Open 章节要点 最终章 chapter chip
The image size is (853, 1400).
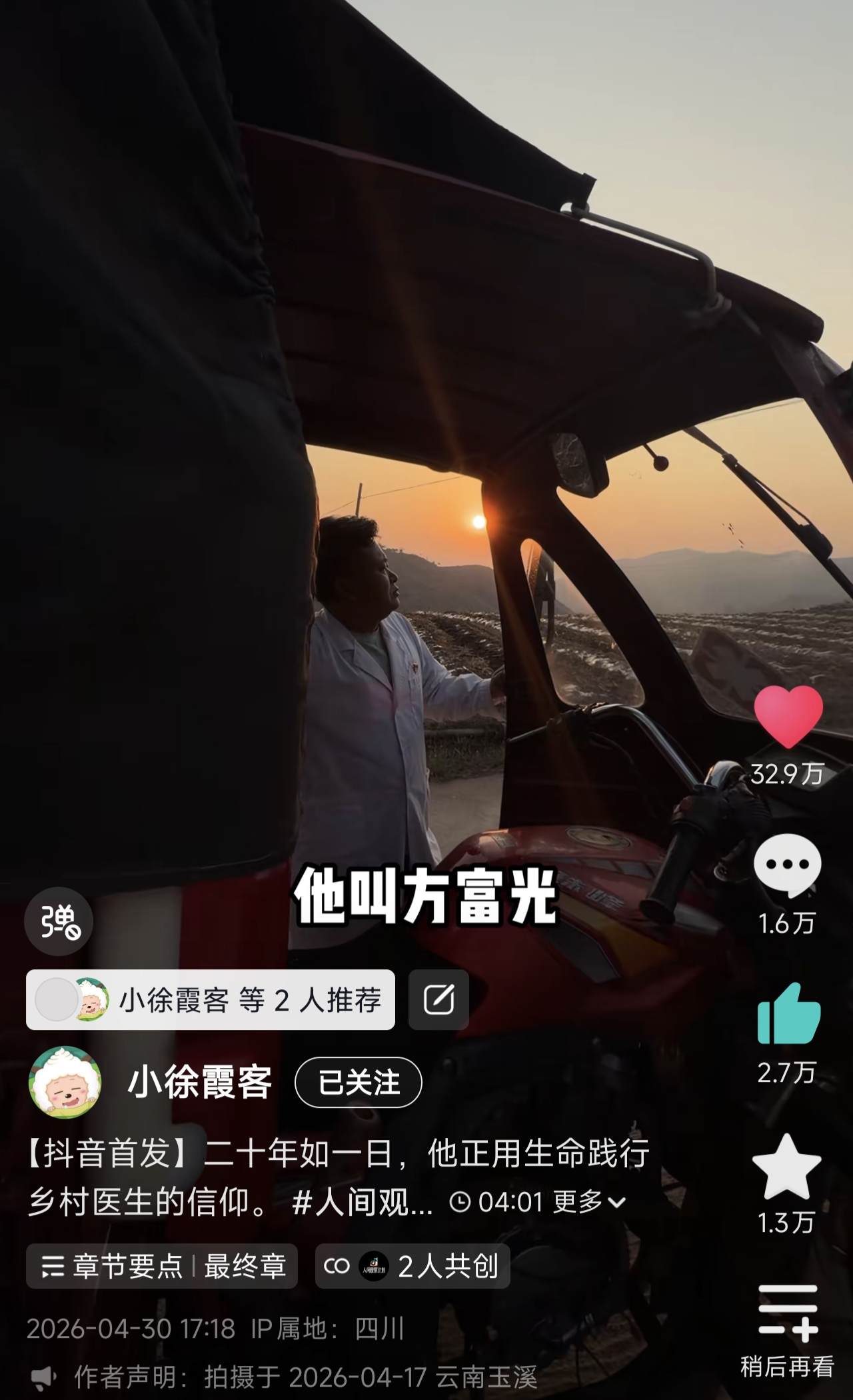click(162, 1266)
